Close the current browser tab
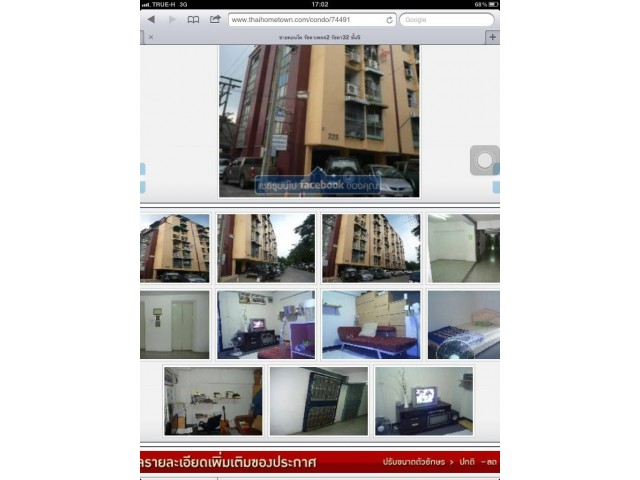Screen dimensions: 640x480 (151, 37)
